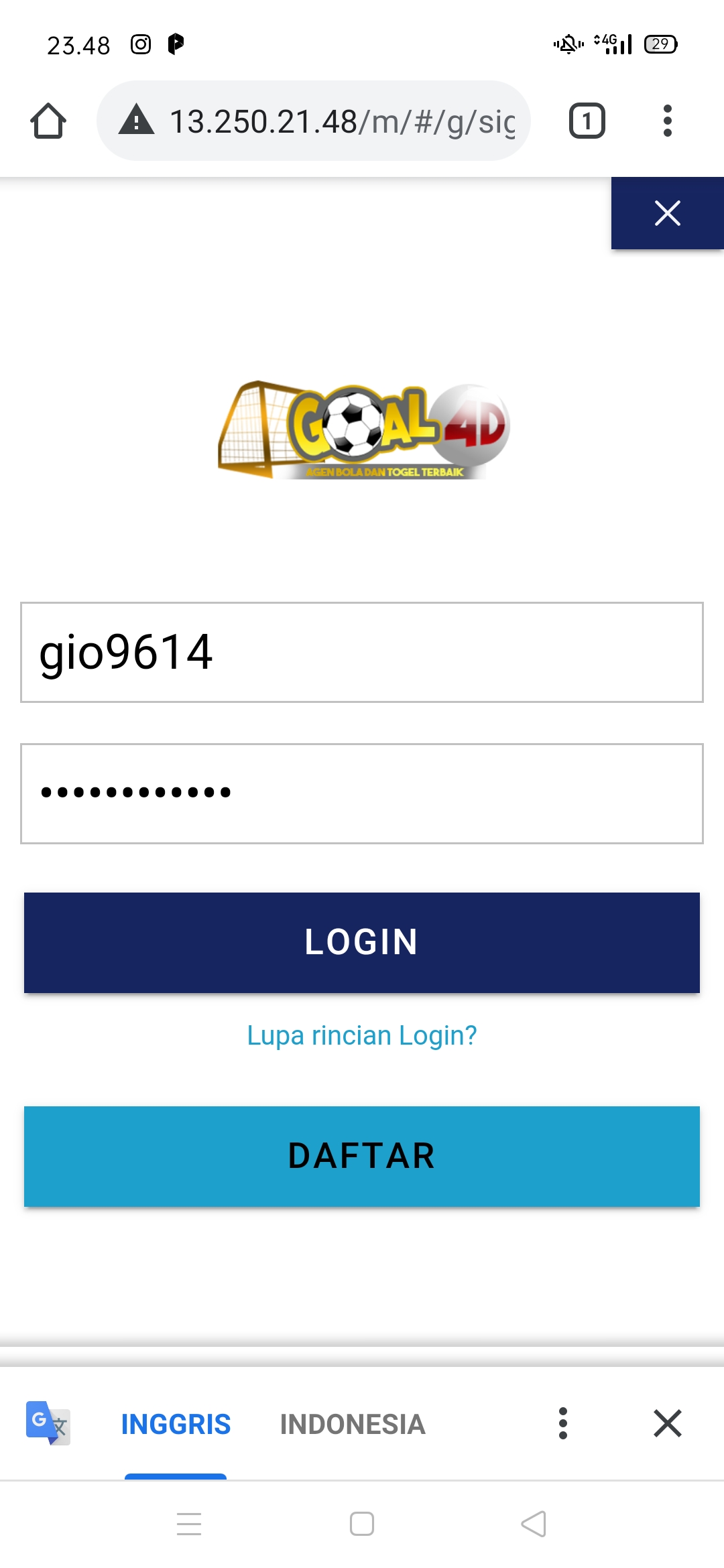The height and width of the screenshot is (1568, 724).
Task: Go back with the system back button
Action: [534, 1524]
